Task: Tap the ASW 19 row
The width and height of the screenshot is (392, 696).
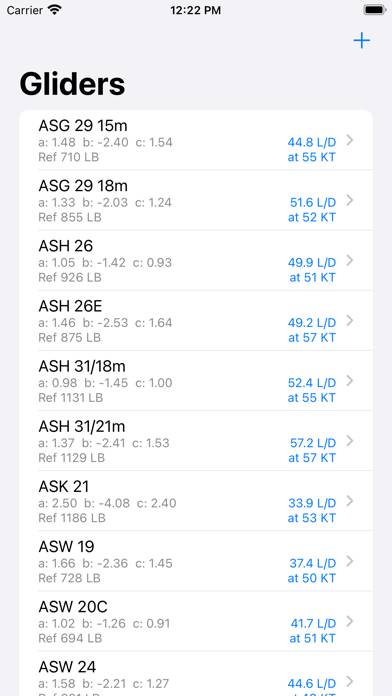Action: tap(196, 561)
